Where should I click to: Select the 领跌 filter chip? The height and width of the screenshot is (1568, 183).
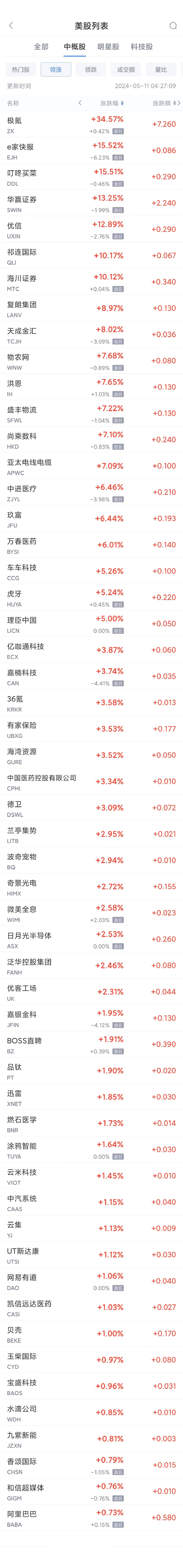[91, 69]
